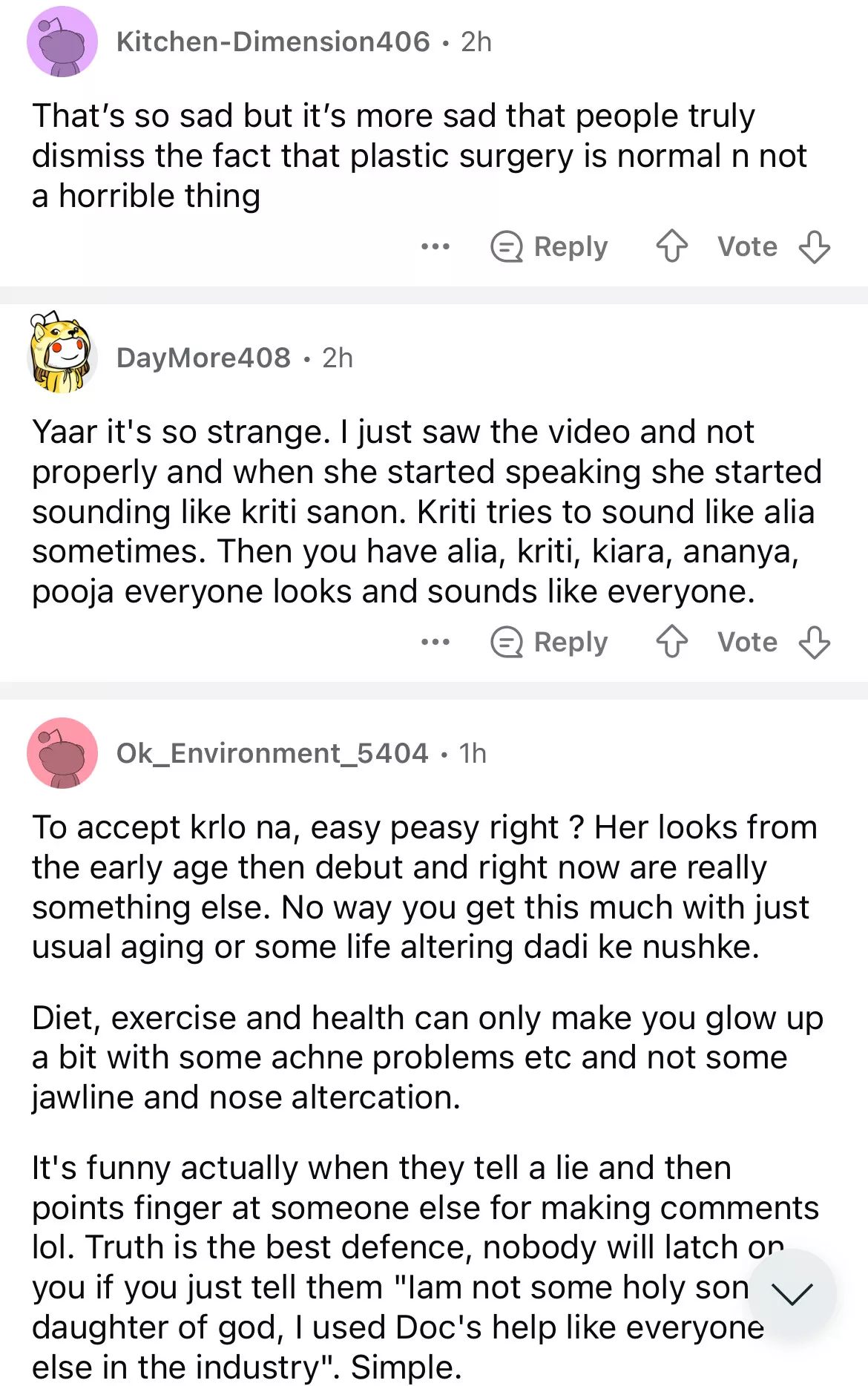This screenshot has height=1386, width=868.
Task: Upvote Kitchen-Dimension406's comment
Action: click(672, 246)
